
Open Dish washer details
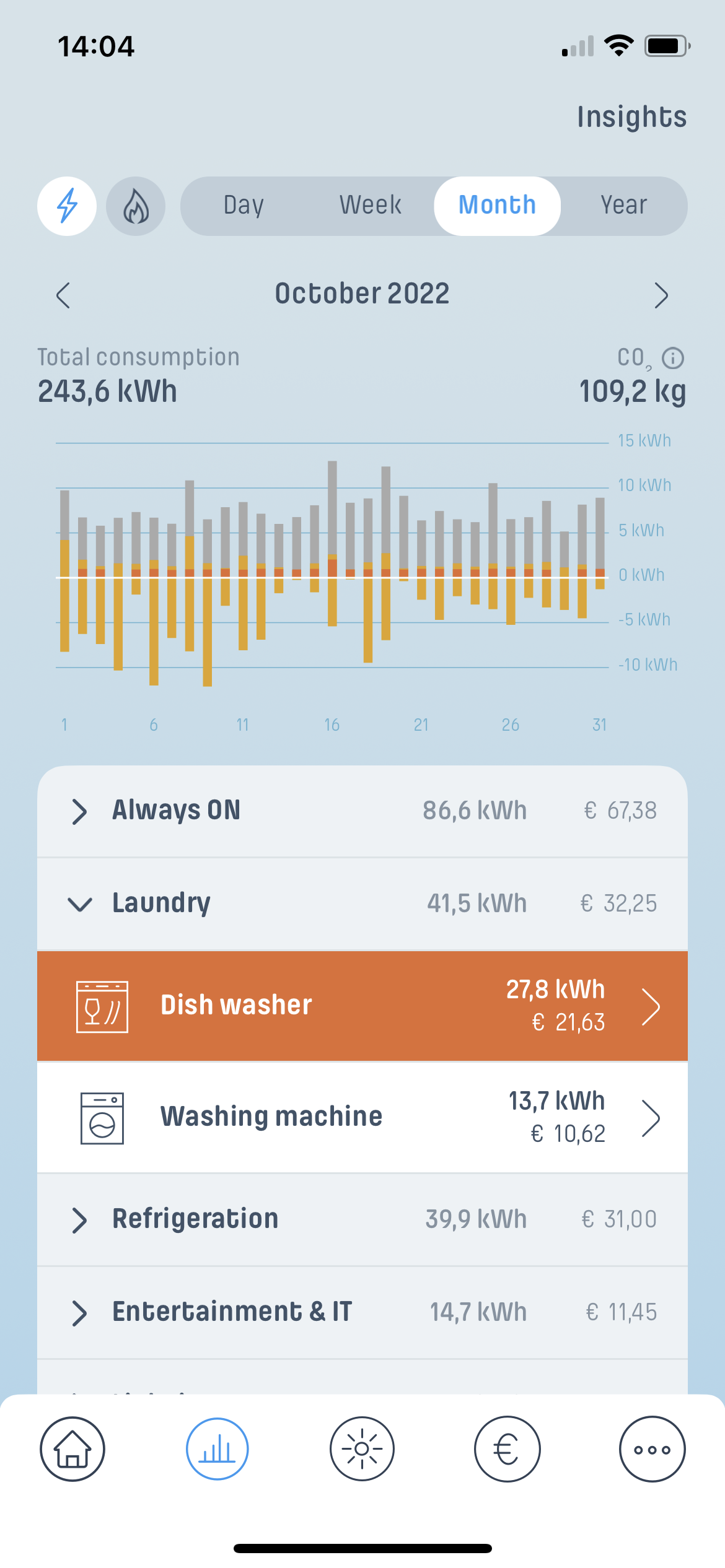[362, 1006]
